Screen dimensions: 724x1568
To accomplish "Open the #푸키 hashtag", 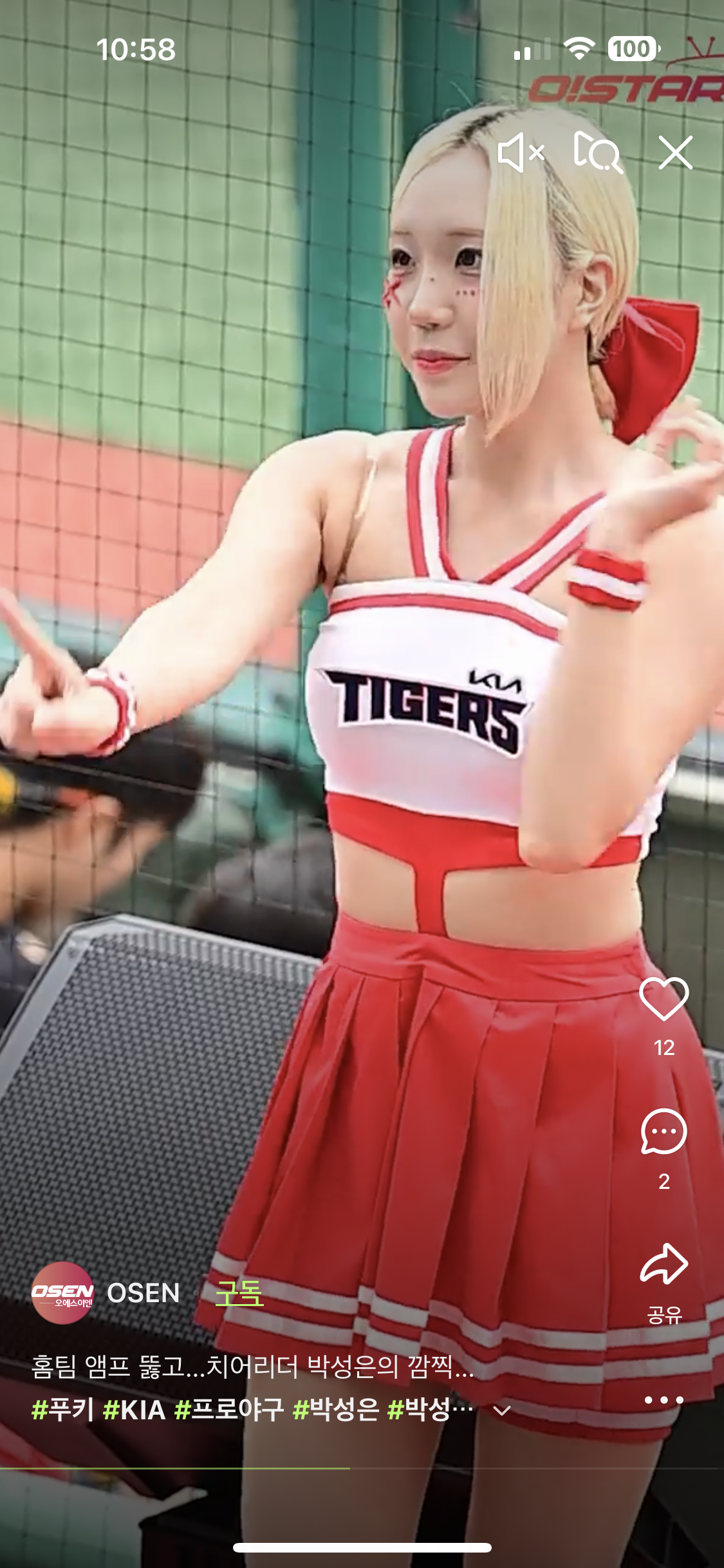I will [x=62, y=1410].
